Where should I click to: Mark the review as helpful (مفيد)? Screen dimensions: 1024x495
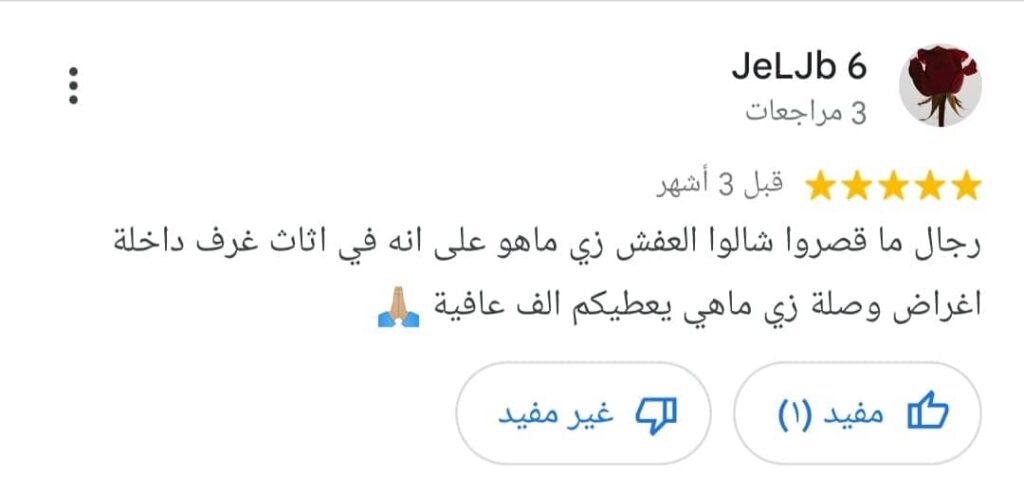coord(858,414)
